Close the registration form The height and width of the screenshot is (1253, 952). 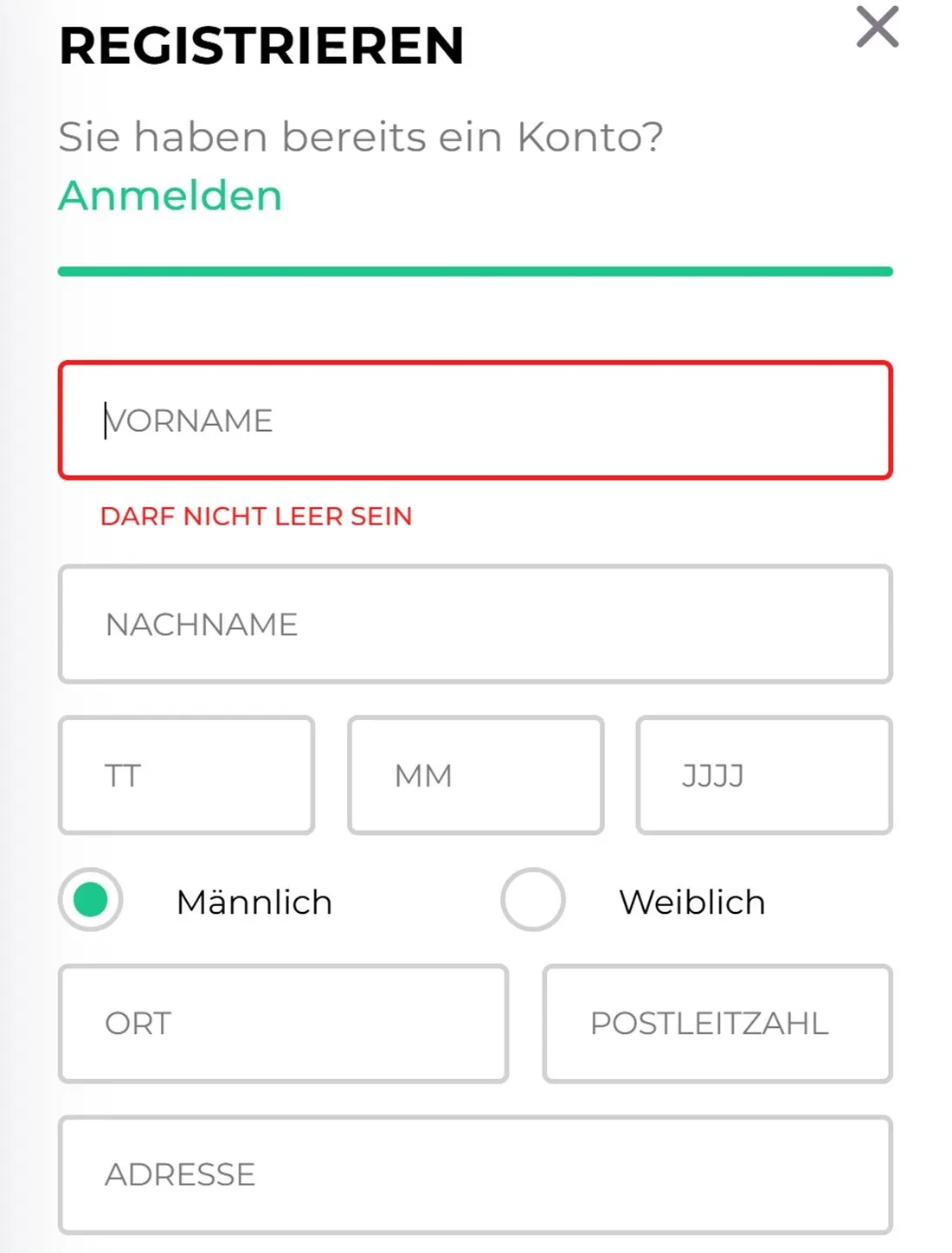878,27
